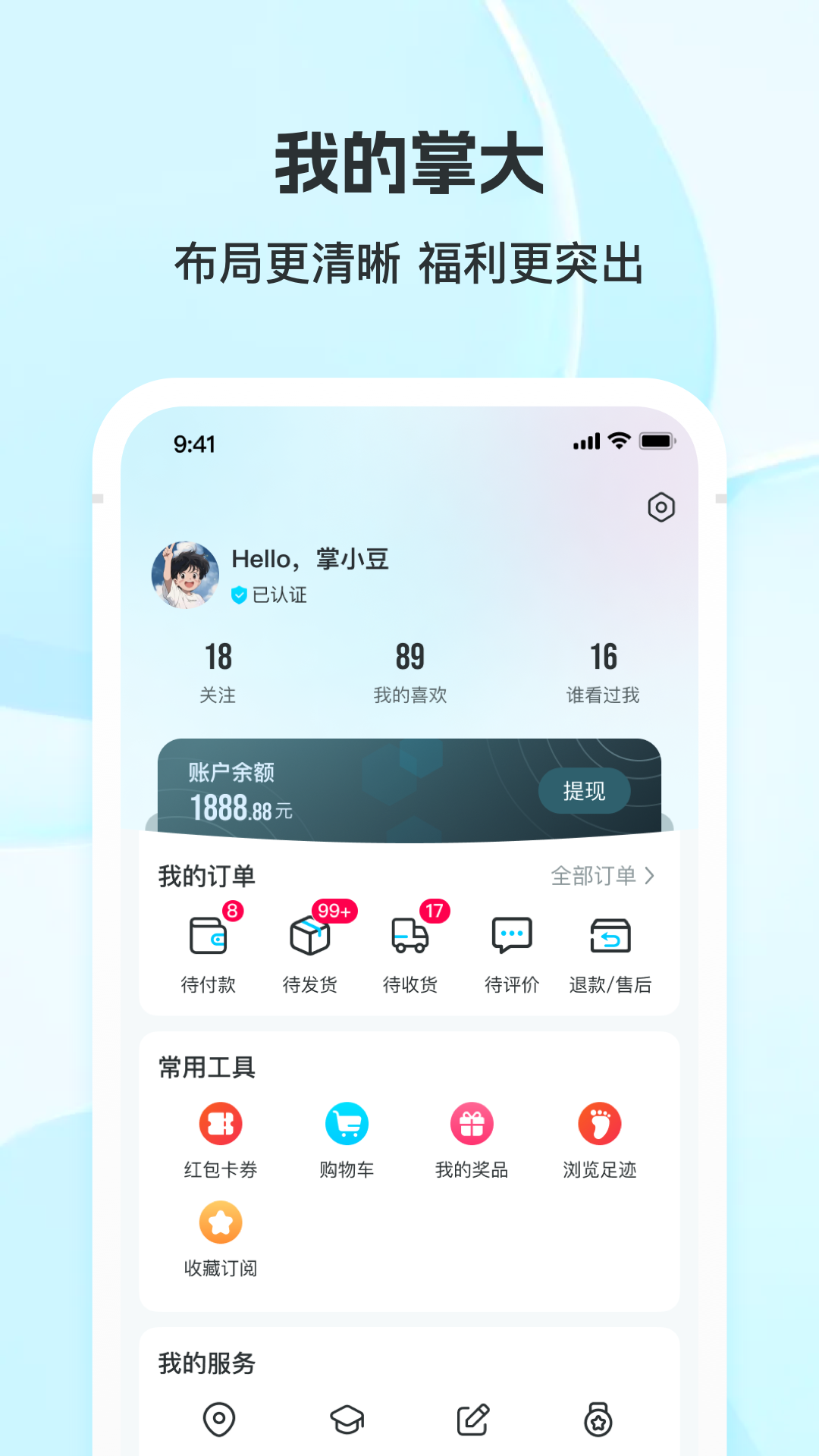Expand 全部订单 to view all orders

point(603,876)
